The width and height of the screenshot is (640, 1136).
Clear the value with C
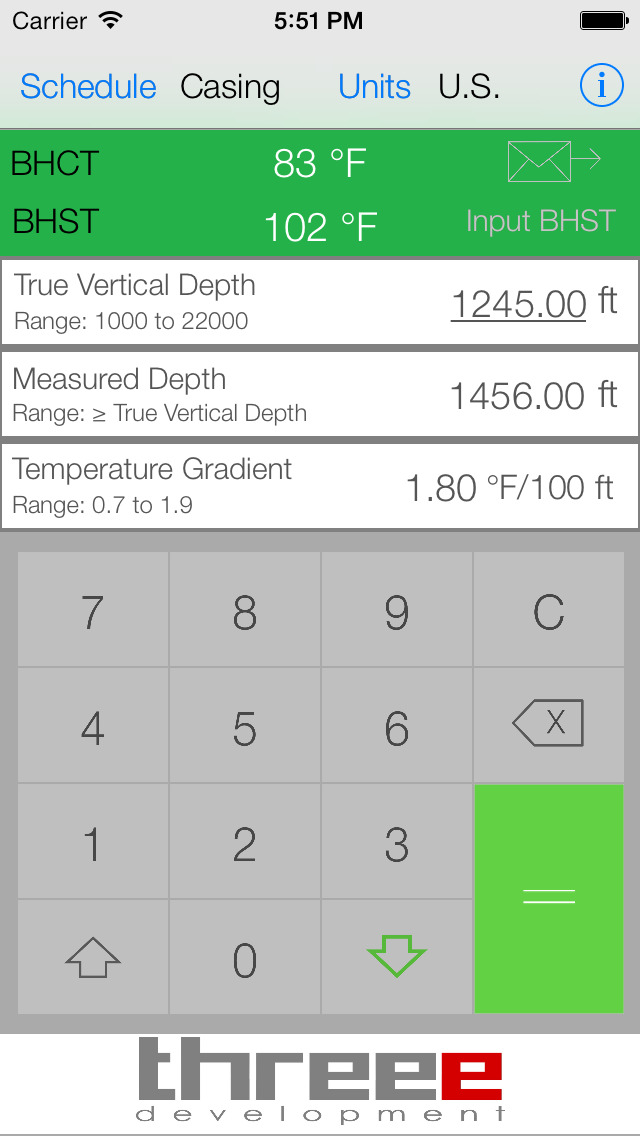[x=549, y=609]
